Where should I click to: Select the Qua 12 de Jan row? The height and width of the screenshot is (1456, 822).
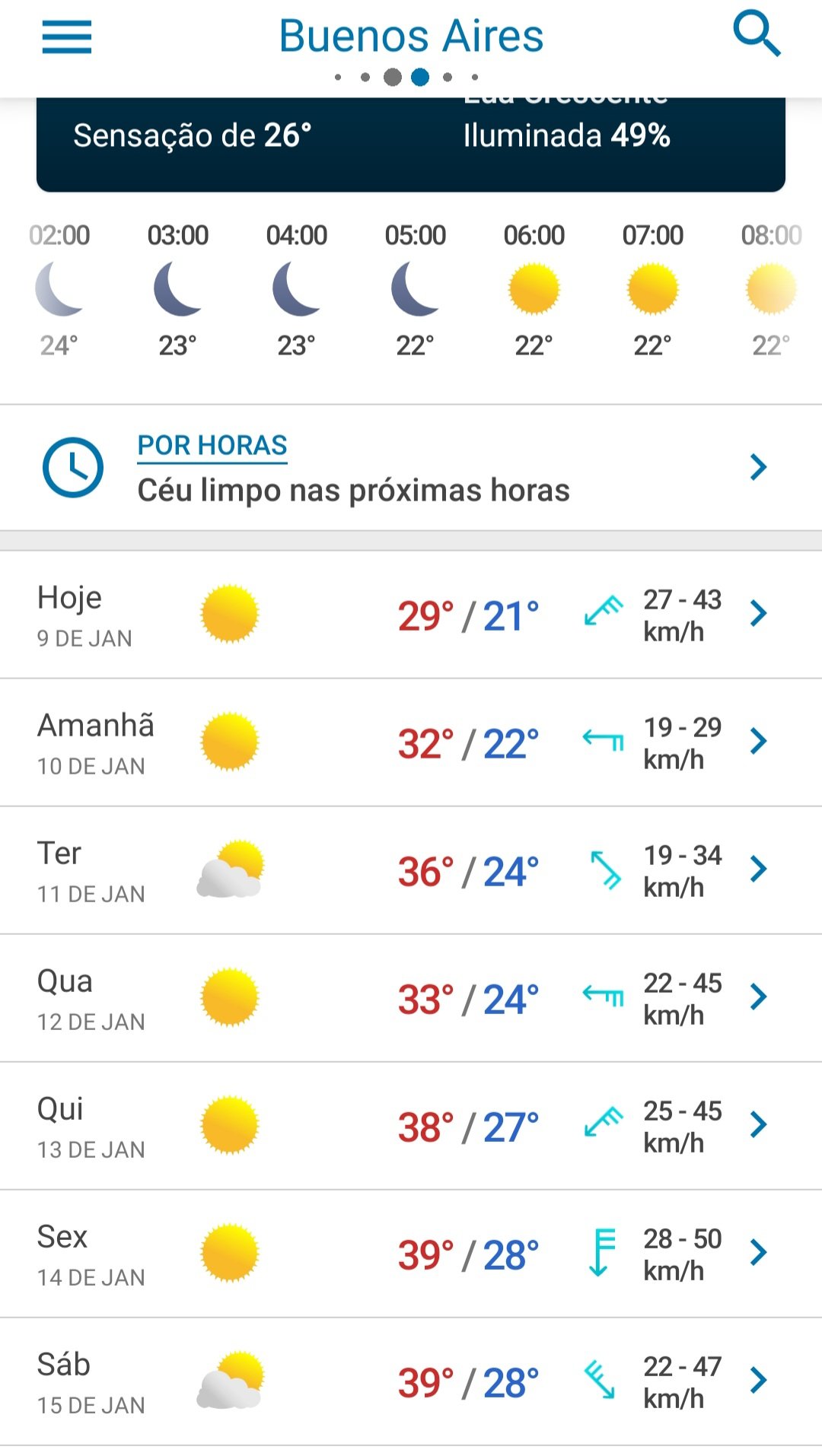pos(411,998)
